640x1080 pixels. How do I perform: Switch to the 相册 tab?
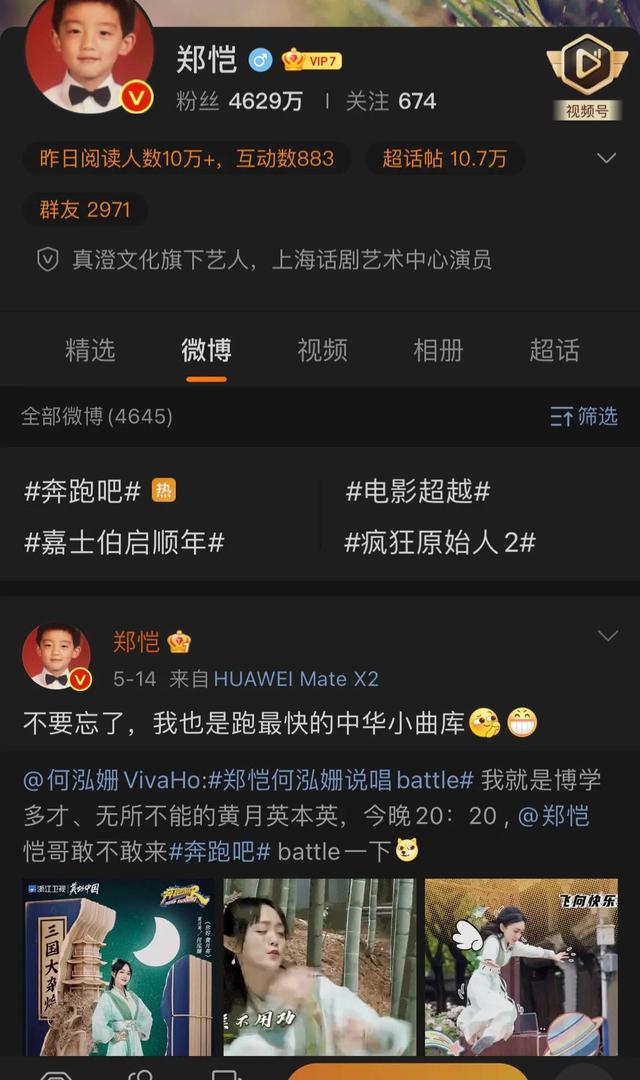coord(438,350)
